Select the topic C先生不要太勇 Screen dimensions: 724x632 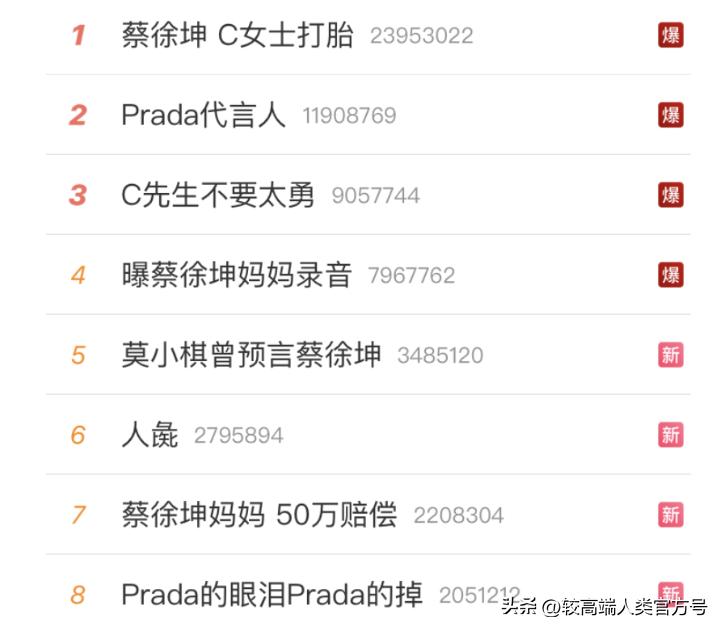[217, 195]
